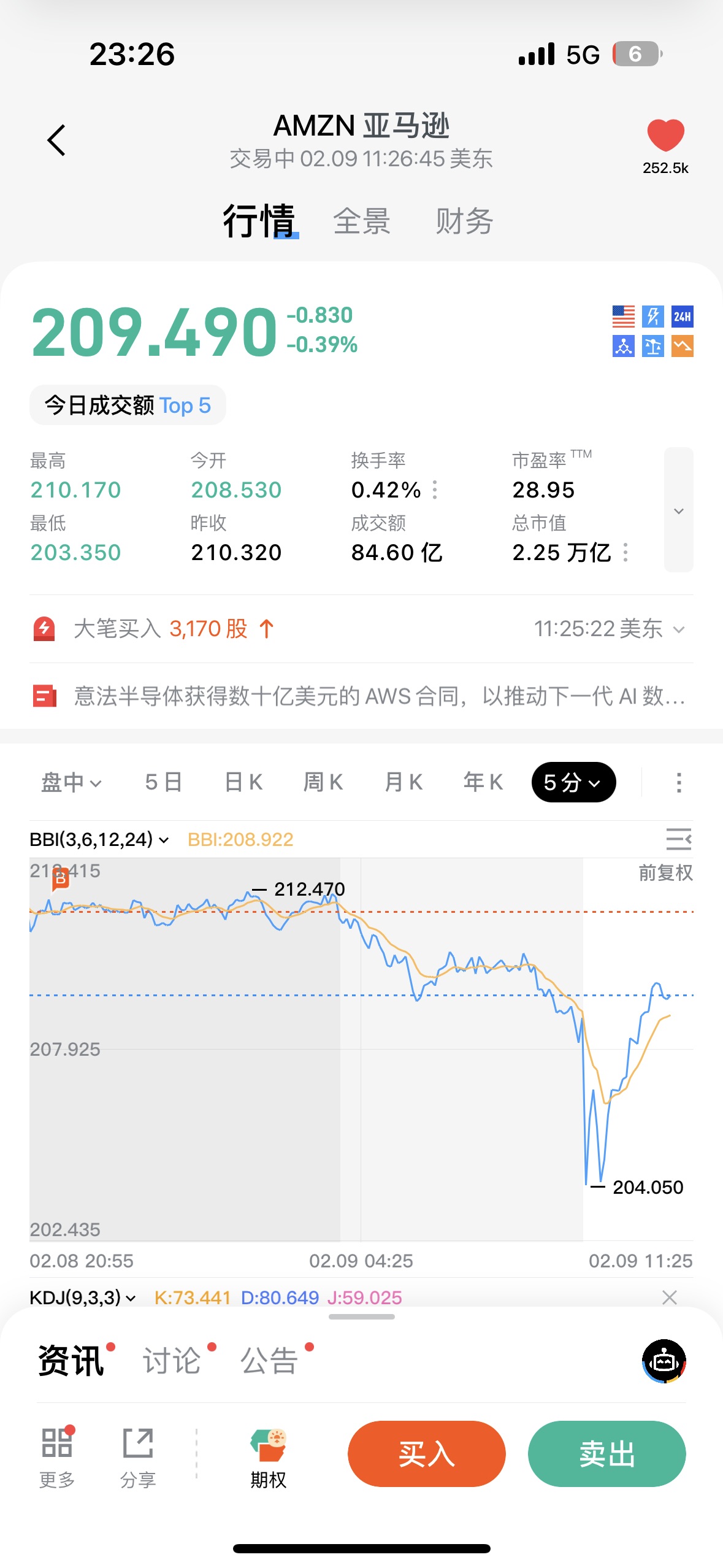Open the chart settings three-dot menu
The width and height of the screenshot is (723, 1568).
click(x=678, y=783)
